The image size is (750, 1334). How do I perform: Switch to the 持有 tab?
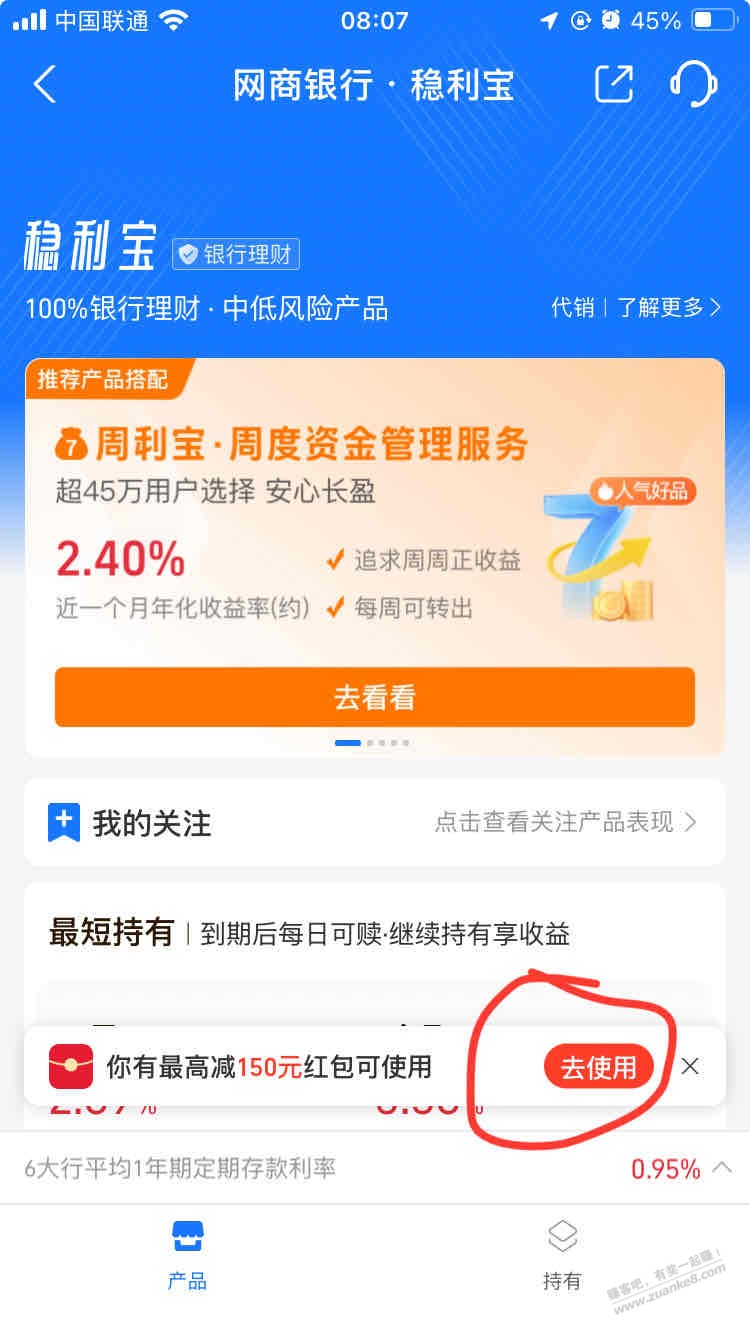click(562, 1255)
